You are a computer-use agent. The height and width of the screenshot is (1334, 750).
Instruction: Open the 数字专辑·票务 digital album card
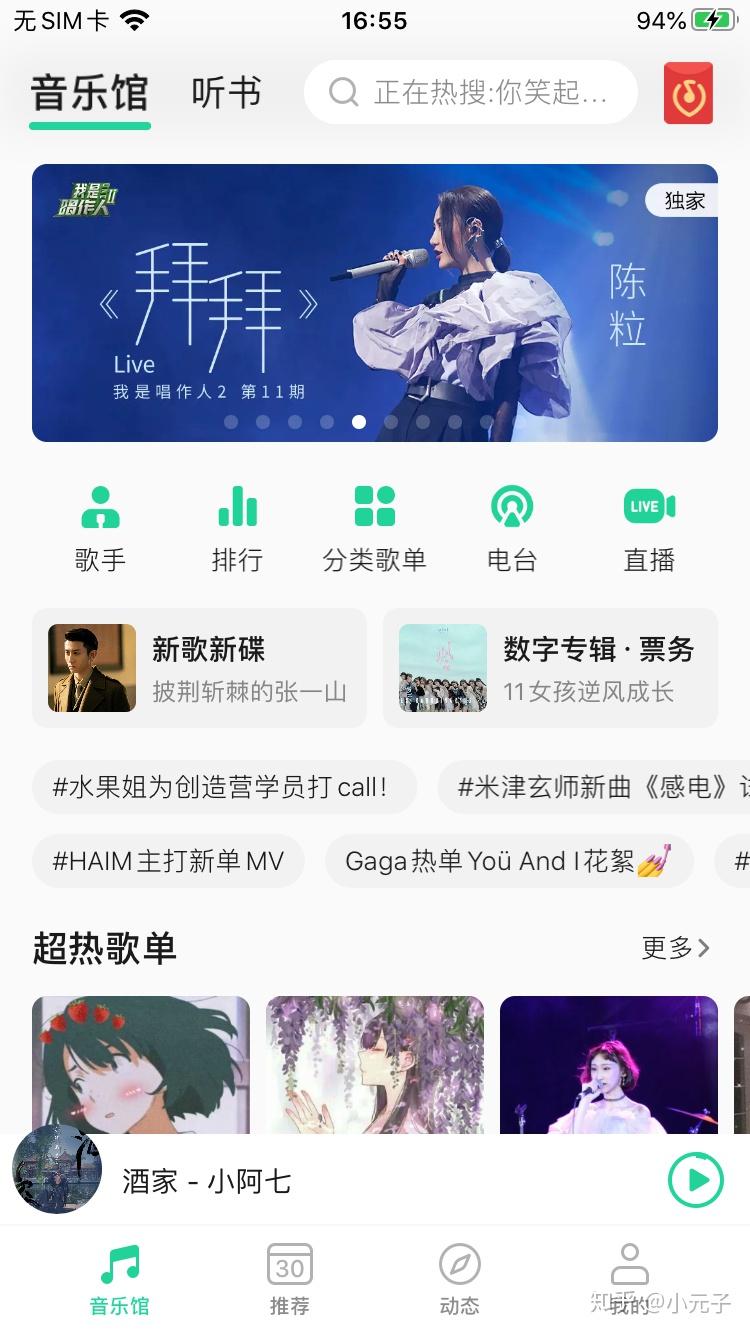coord(549,667)
